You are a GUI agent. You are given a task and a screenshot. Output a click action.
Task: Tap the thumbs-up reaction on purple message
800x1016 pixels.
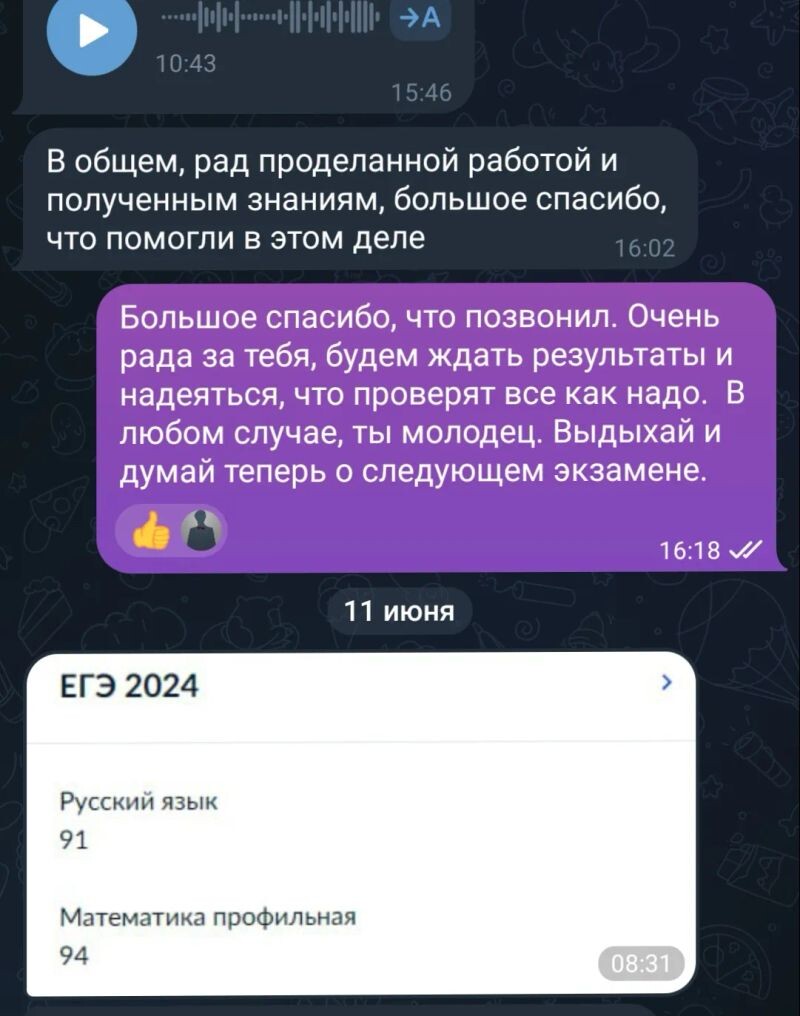(153, 532)
